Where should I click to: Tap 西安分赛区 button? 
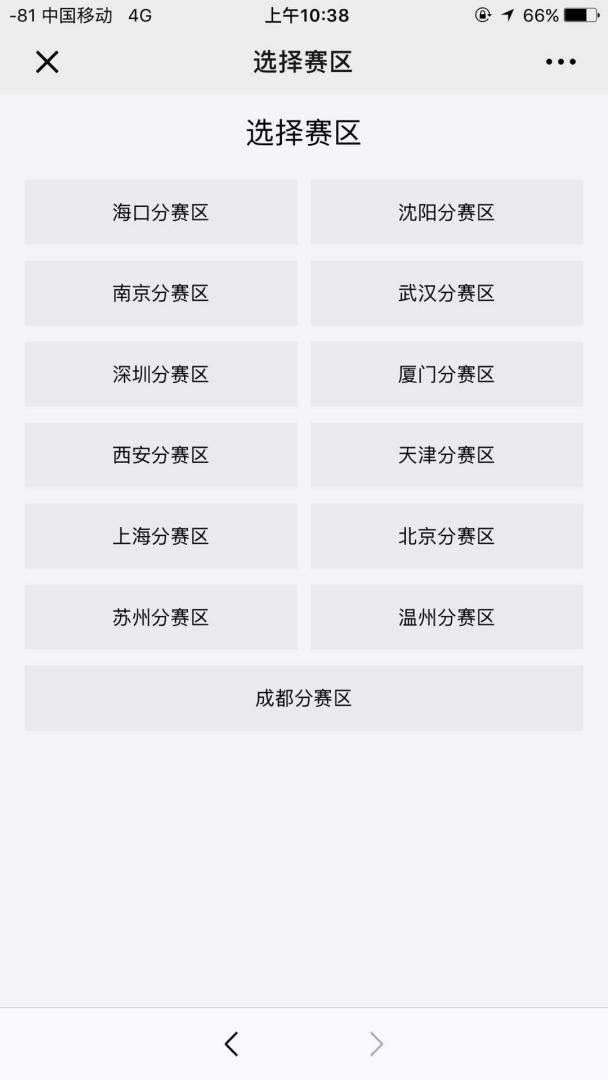coord(161,455)
